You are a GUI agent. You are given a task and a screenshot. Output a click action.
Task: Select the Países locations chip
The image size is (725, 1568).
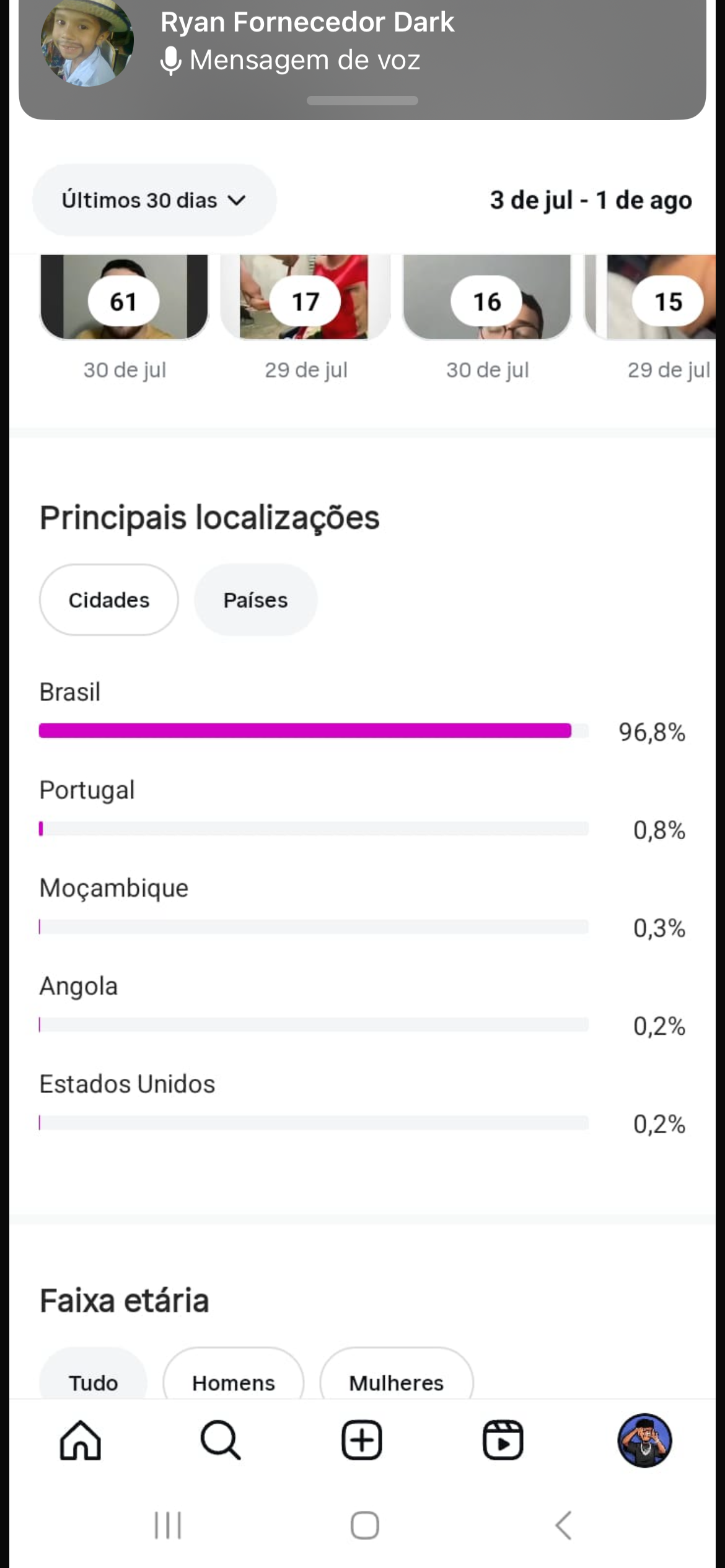coord(256,599)
